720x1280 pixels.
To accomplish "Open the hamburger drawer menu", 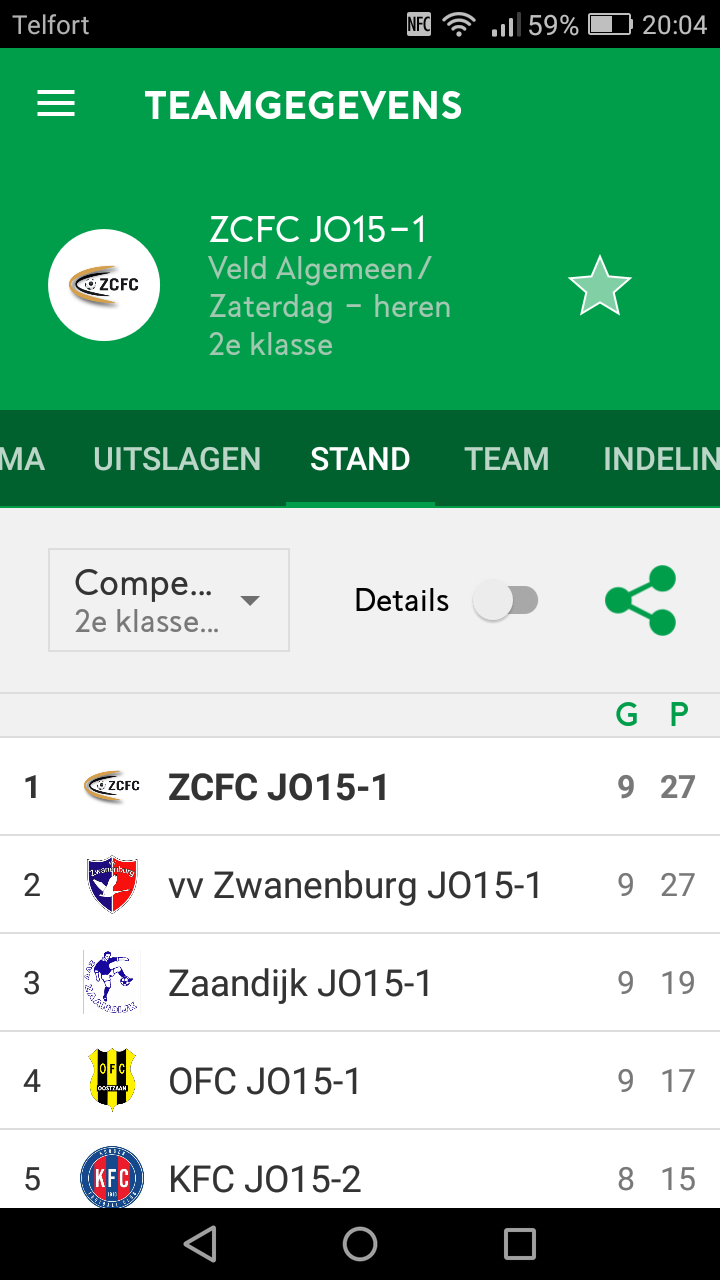I will pos(56,104).
